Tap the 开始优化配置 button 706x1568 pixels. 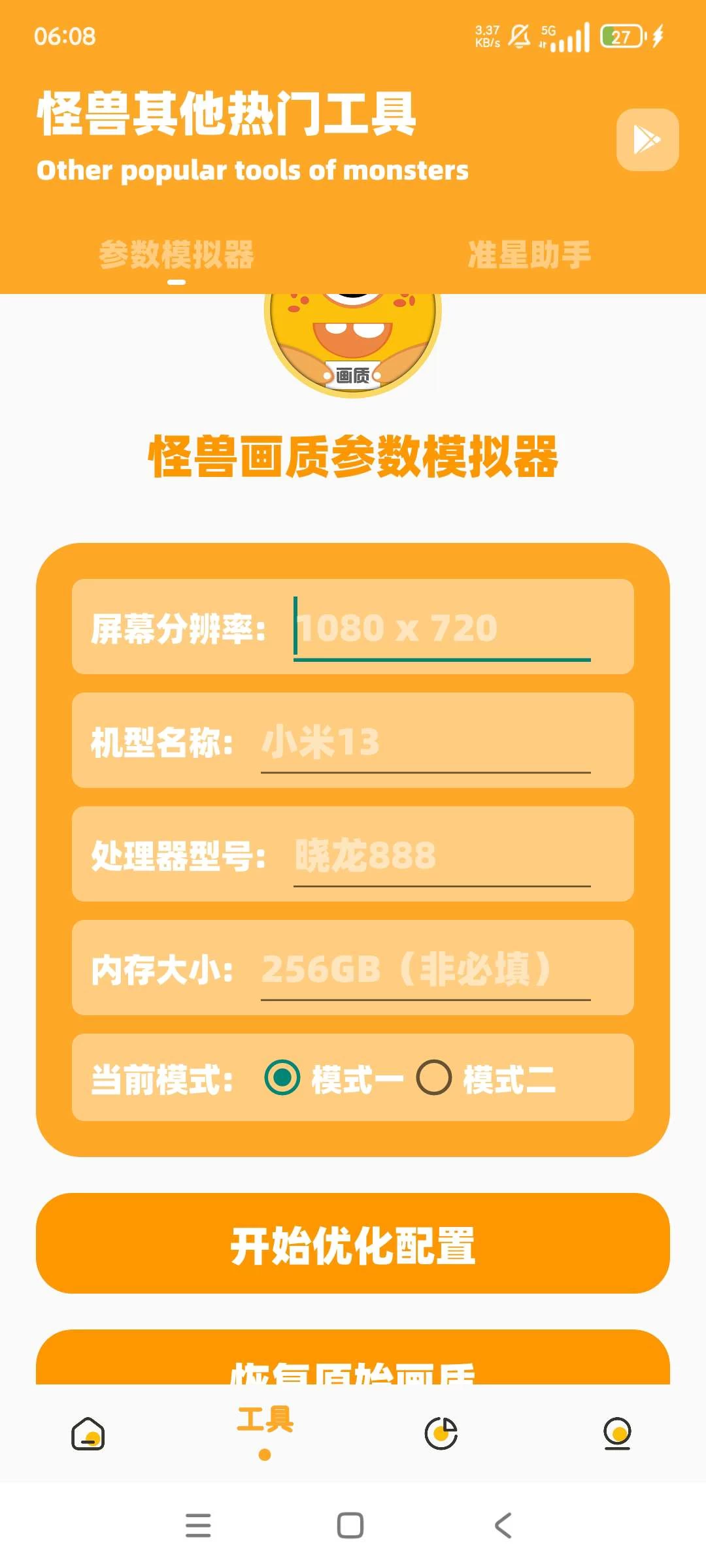pyautogui.click(x=353, y=1245)
